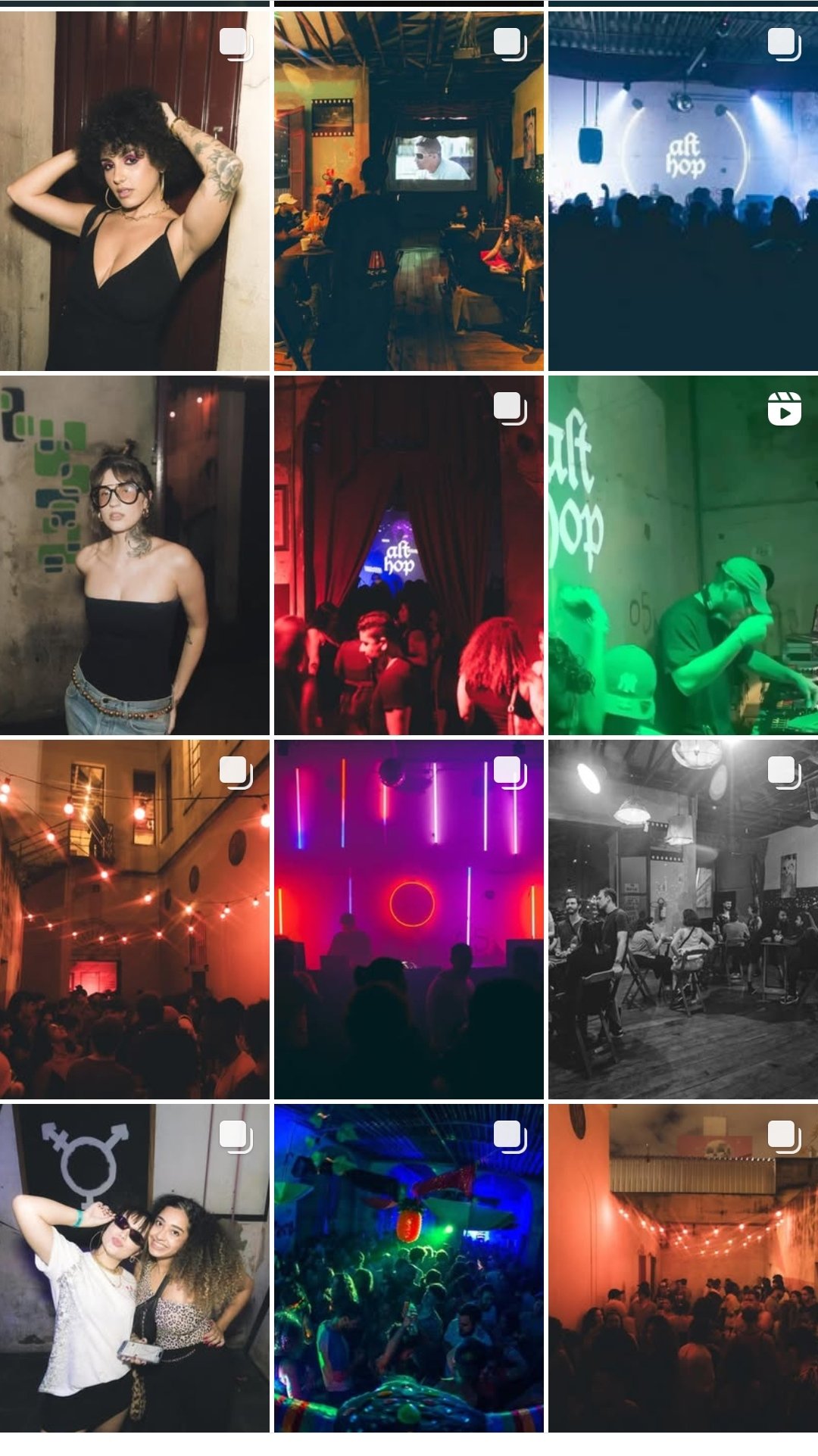This screenshot has width=818, height=1456.
Task: Play the green-lit DJ reel
Action: (682, 555)
